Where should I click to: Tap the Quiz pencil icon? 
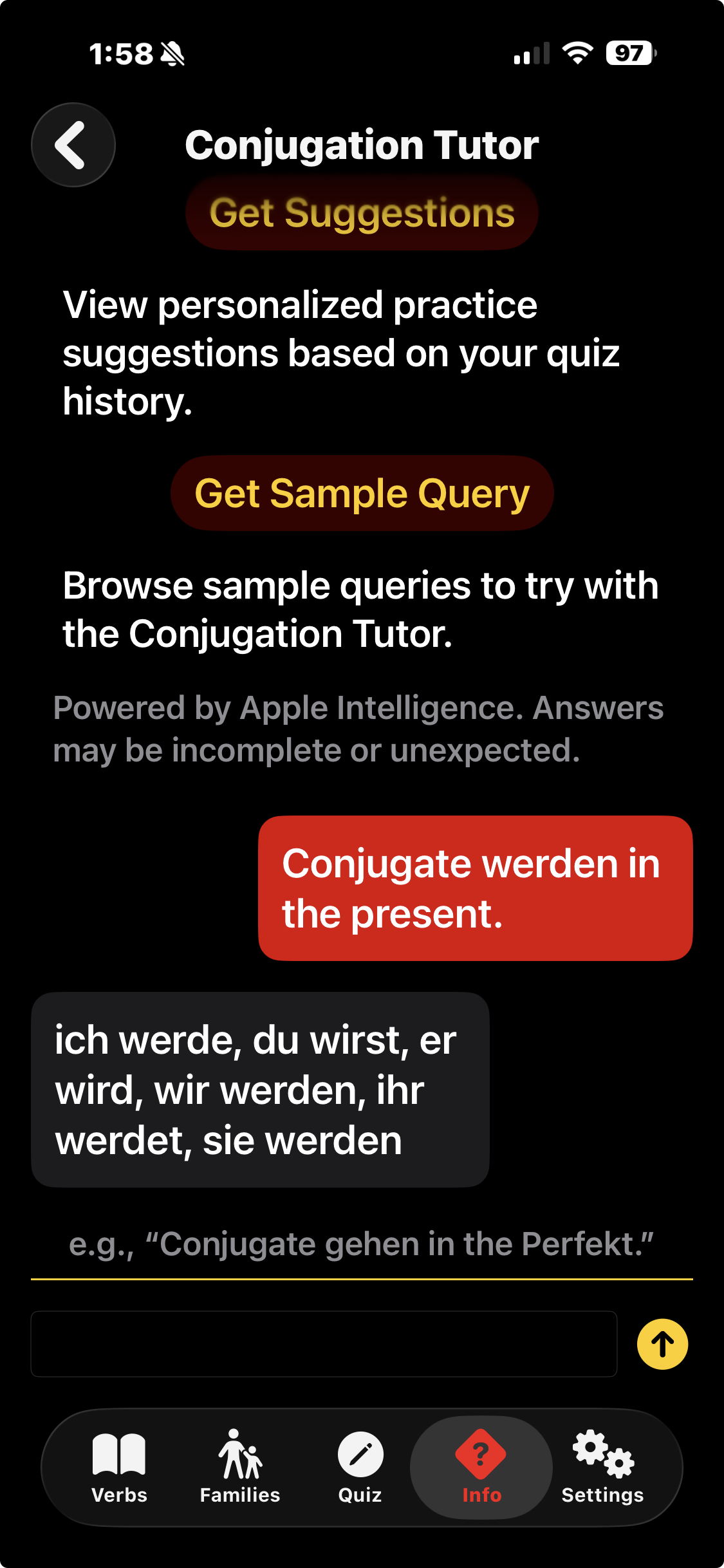[360, 1454]
